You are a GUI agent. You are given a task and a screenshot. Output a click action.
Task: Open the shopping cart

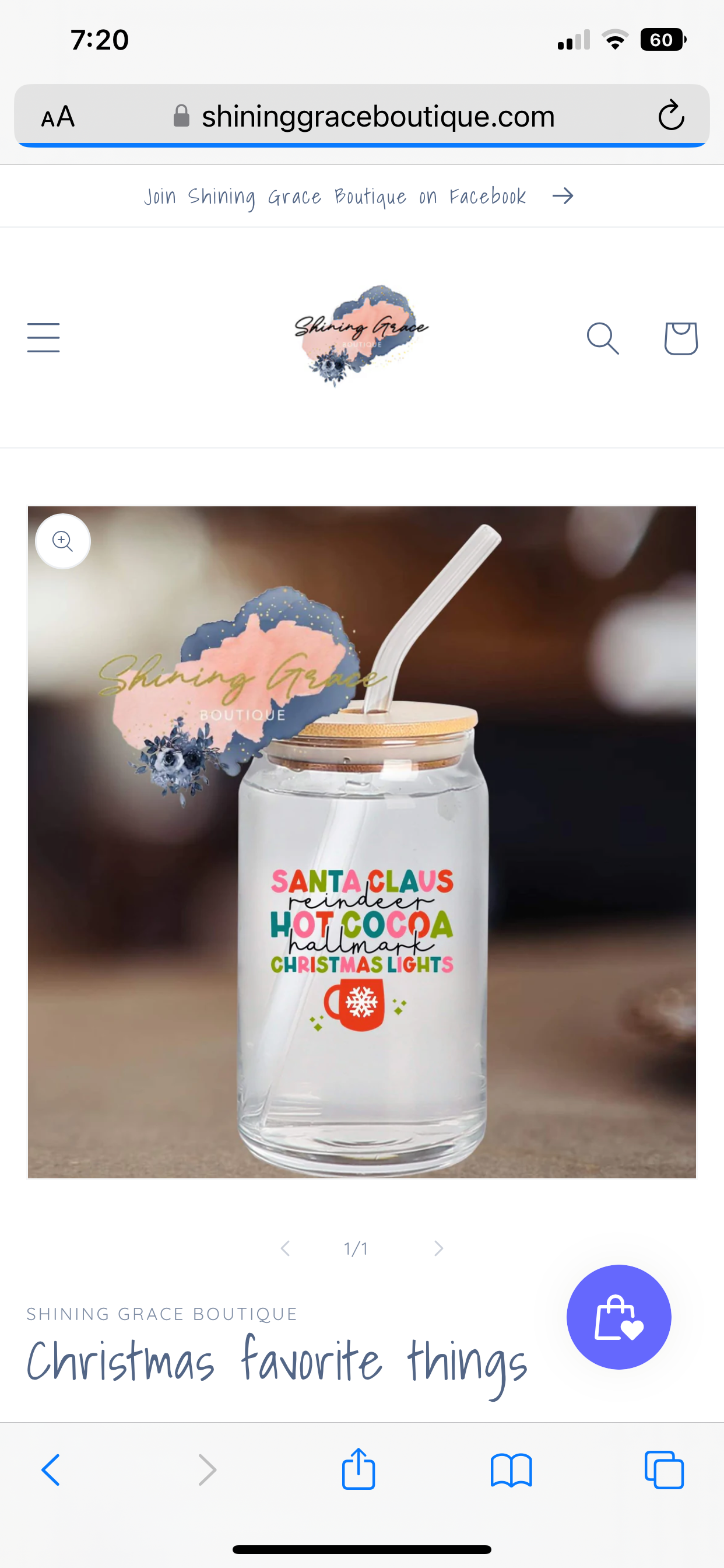click(680, 338)
